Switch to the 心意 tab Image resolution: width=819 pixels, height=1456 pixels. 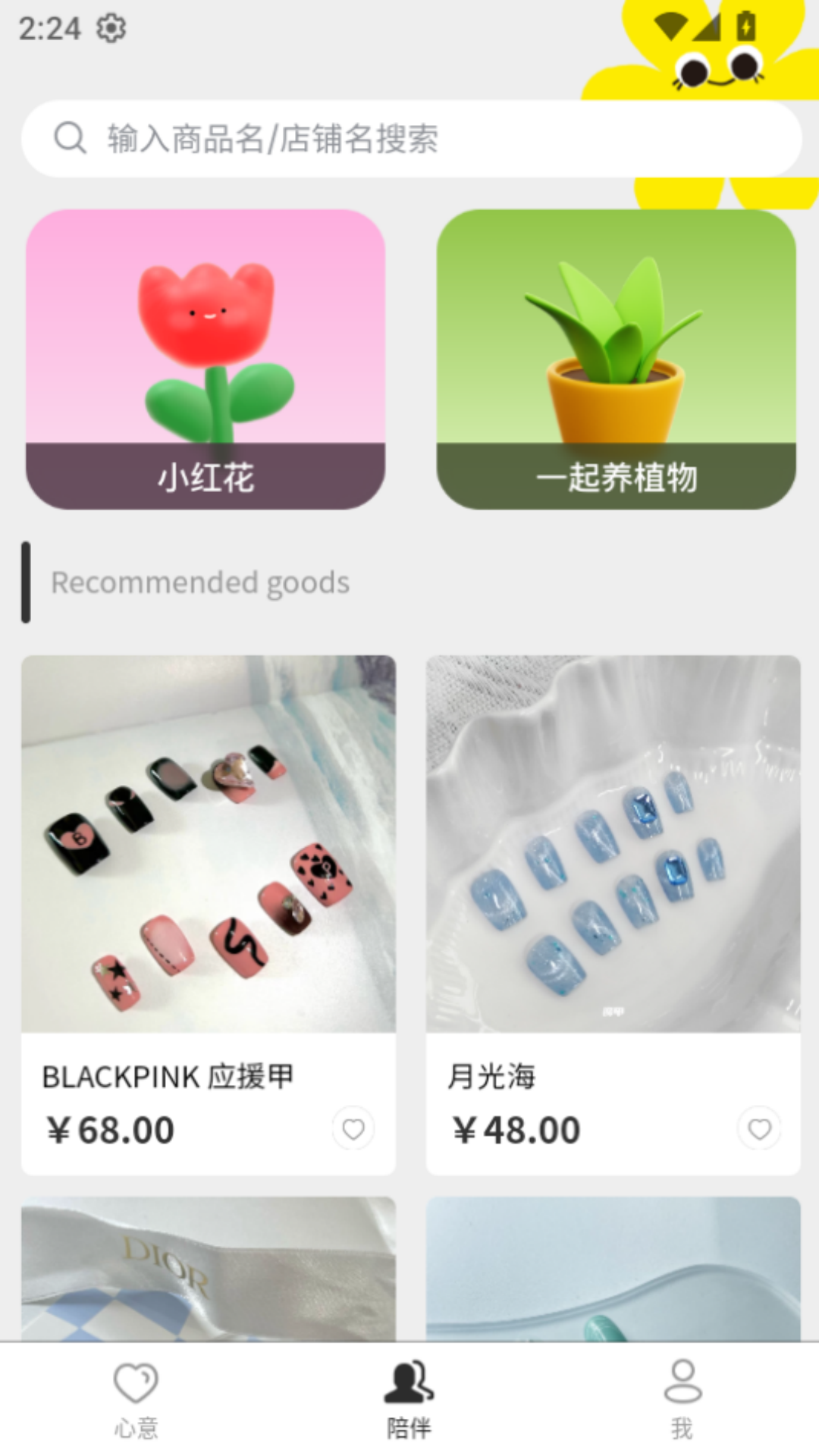point(136,1399)
